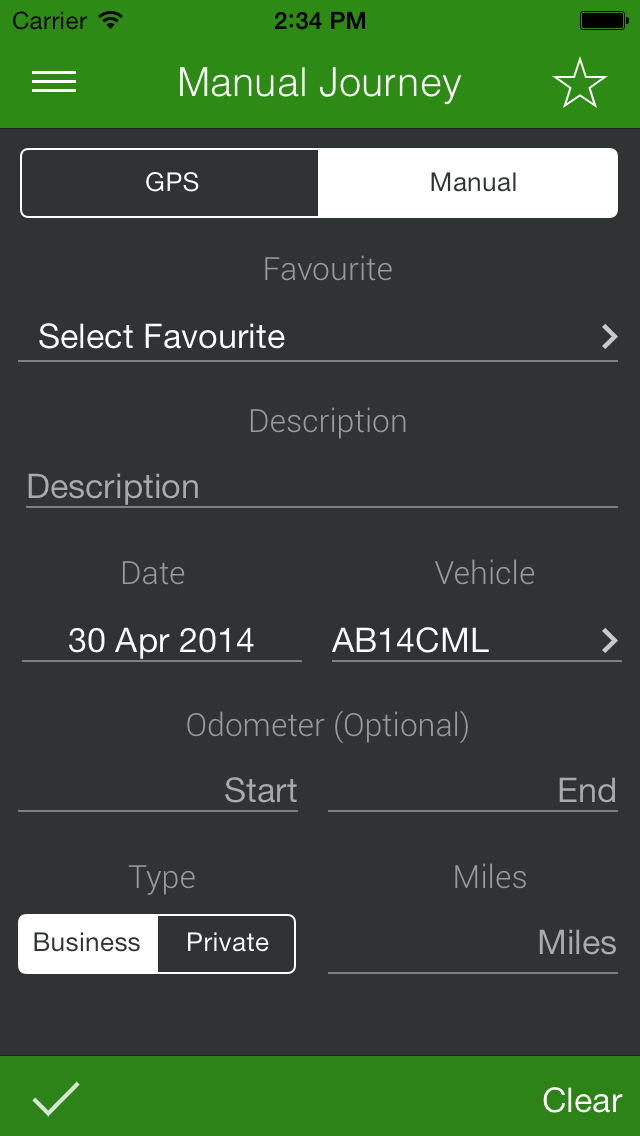Change the date 30 Apr 2014
Image resolution: width=640 pixels, height=1136 pixels.
point(162,640)
